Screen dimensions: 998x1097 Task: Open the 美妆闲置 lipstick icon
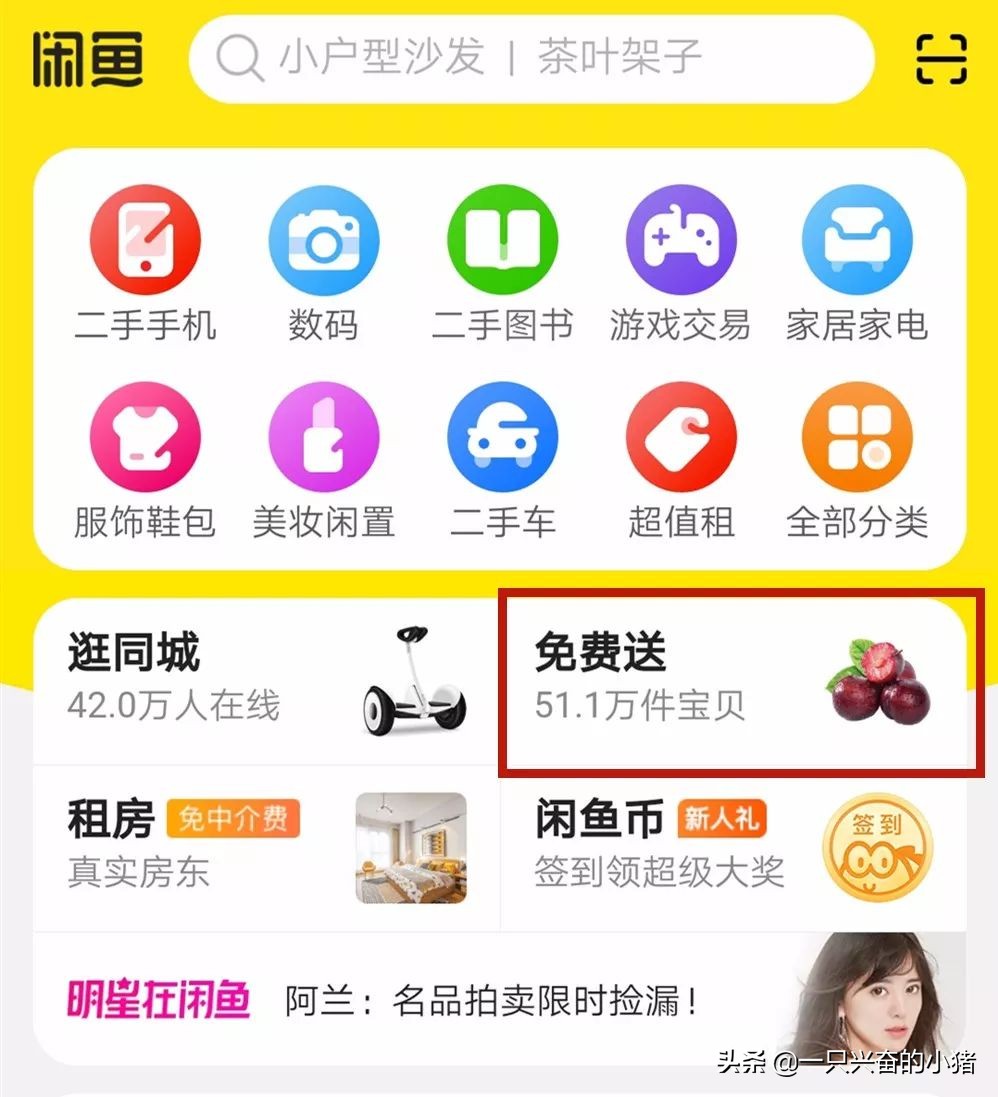(x=324, y=438)
